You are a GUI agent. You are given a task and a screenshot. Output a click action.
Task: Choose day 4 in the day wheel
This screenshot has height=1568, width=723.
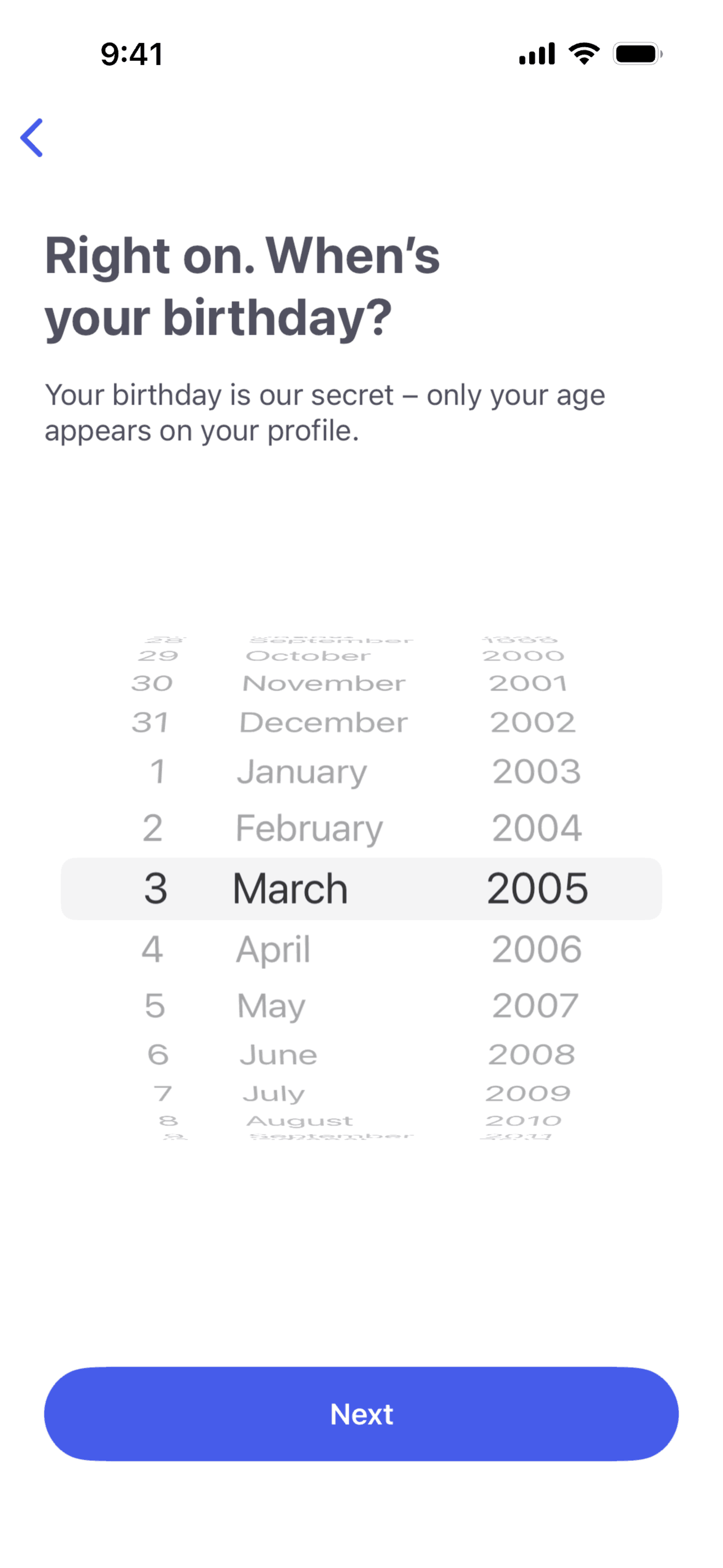click(152, 949)
